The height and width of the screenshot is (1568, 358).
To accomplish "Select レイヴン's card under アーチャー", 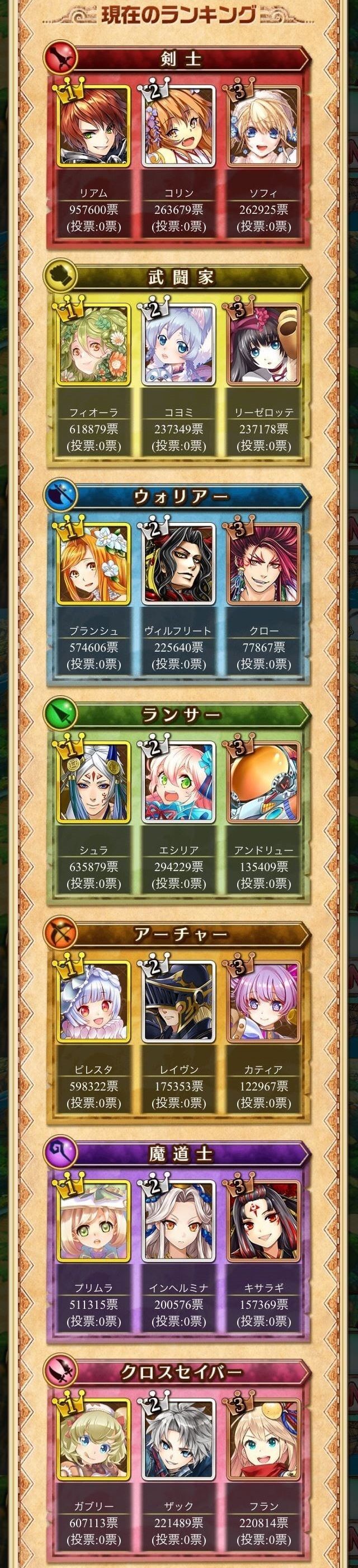I will tap(178, 1003).
